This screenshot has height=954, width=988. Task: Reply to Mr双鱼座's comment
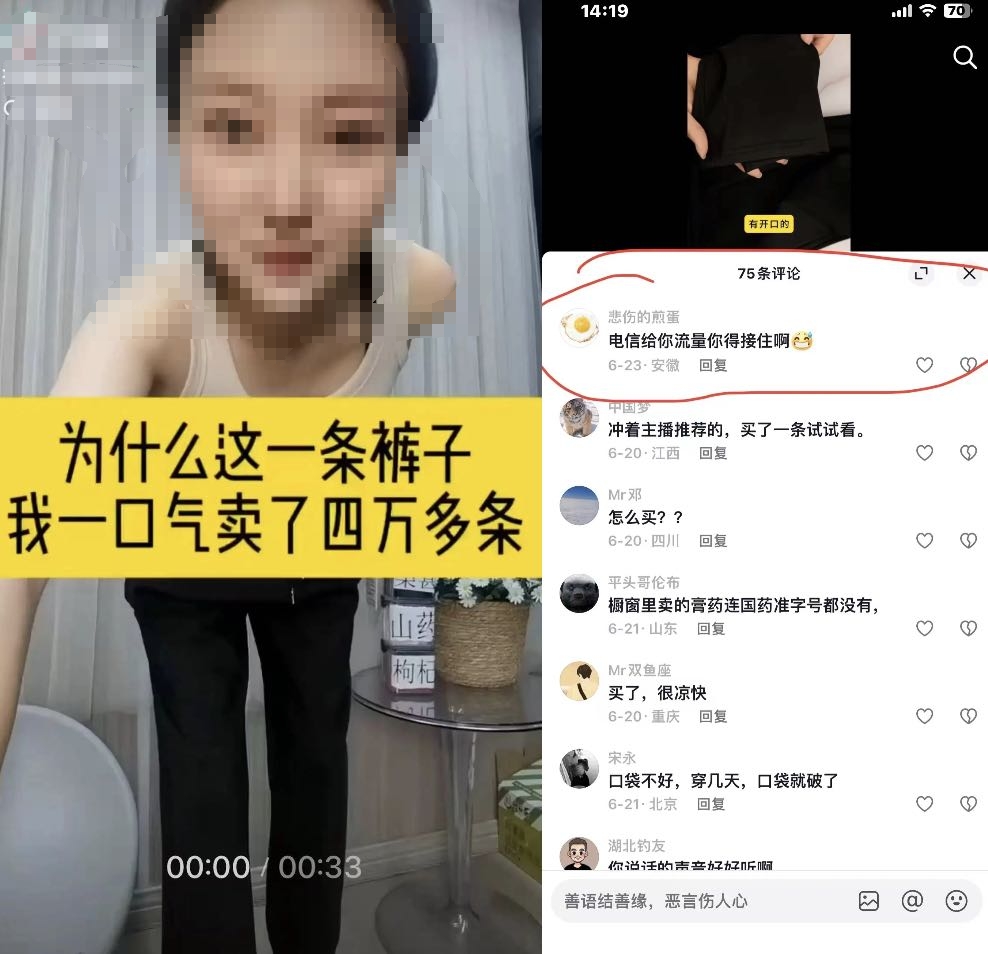[713, 717]
